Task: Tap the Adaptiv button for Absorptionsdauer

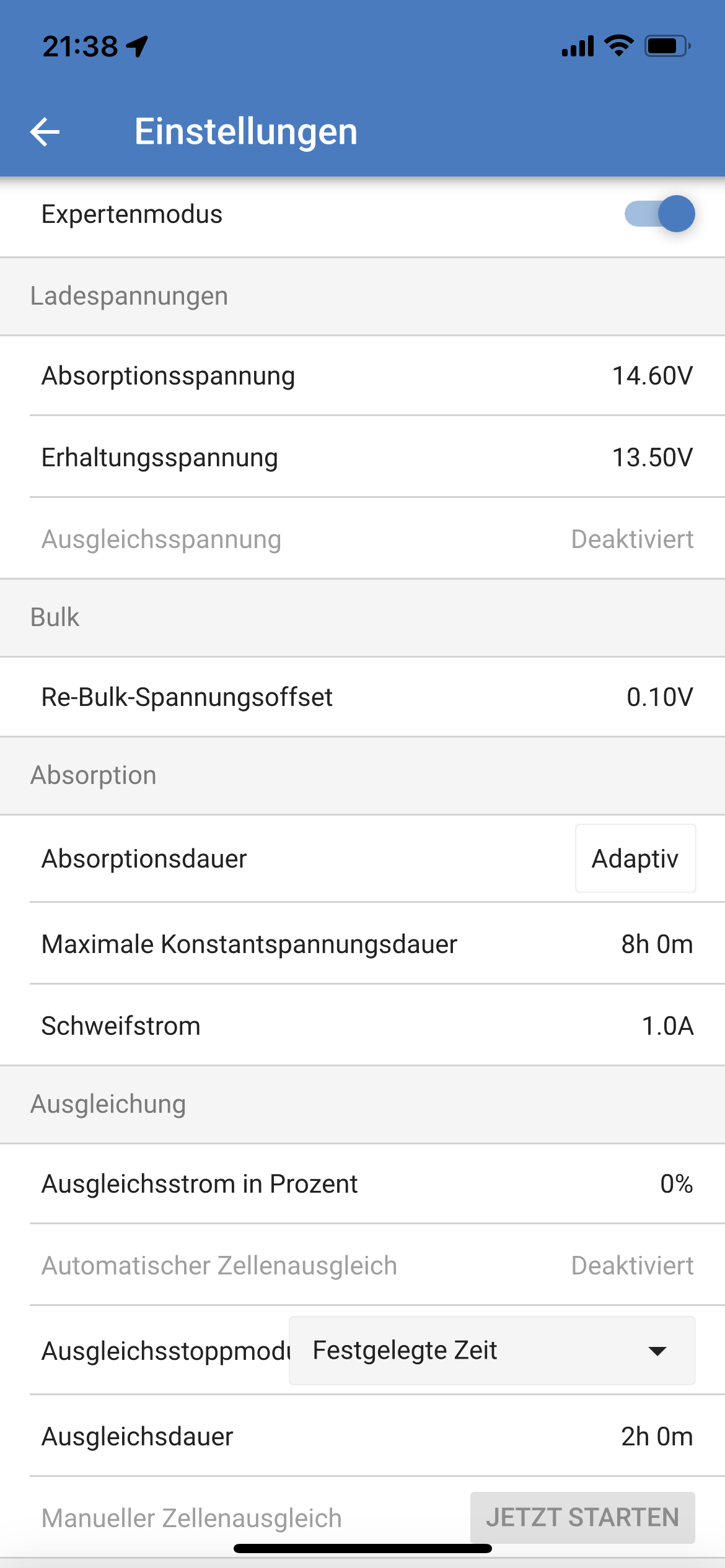Action: pos(635,858)
